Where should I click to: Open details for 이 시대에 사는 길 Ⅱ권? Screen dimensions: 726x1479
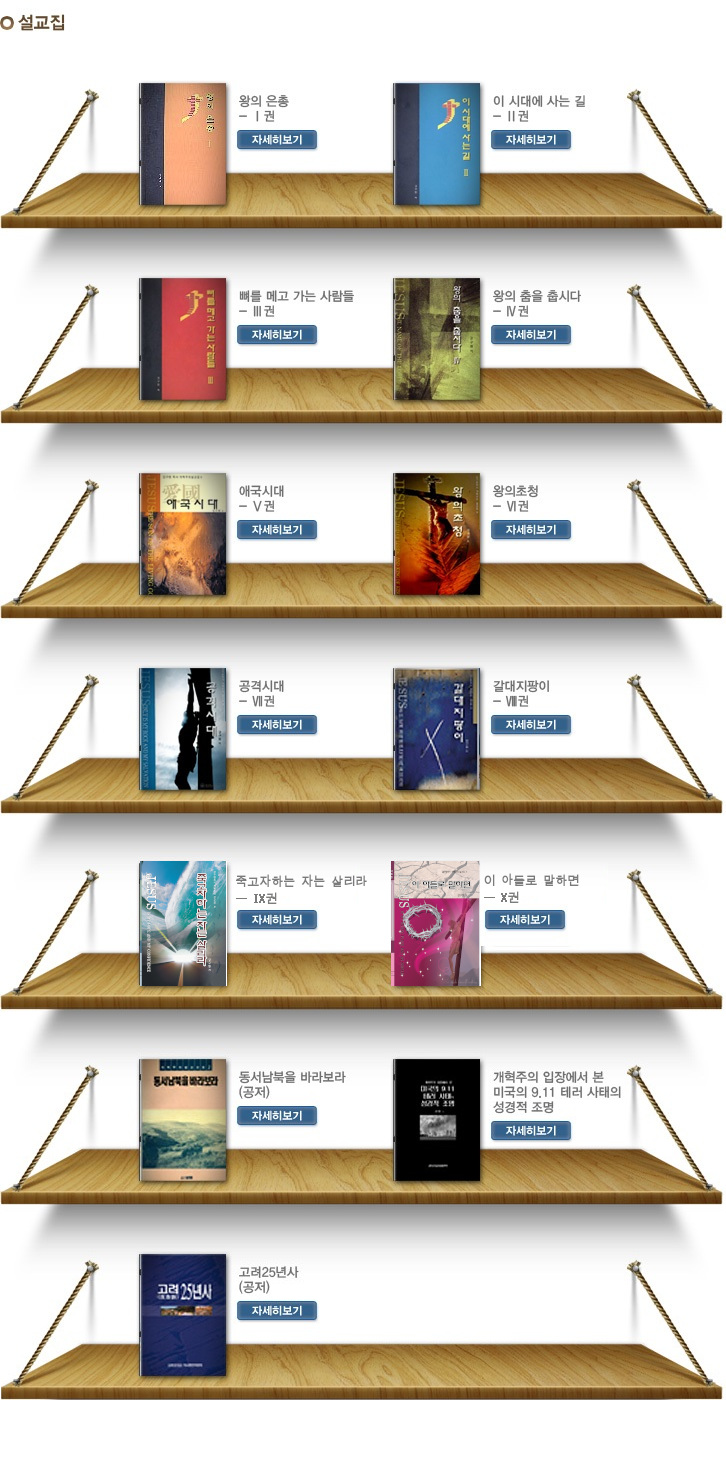click(x=530, y=139)
